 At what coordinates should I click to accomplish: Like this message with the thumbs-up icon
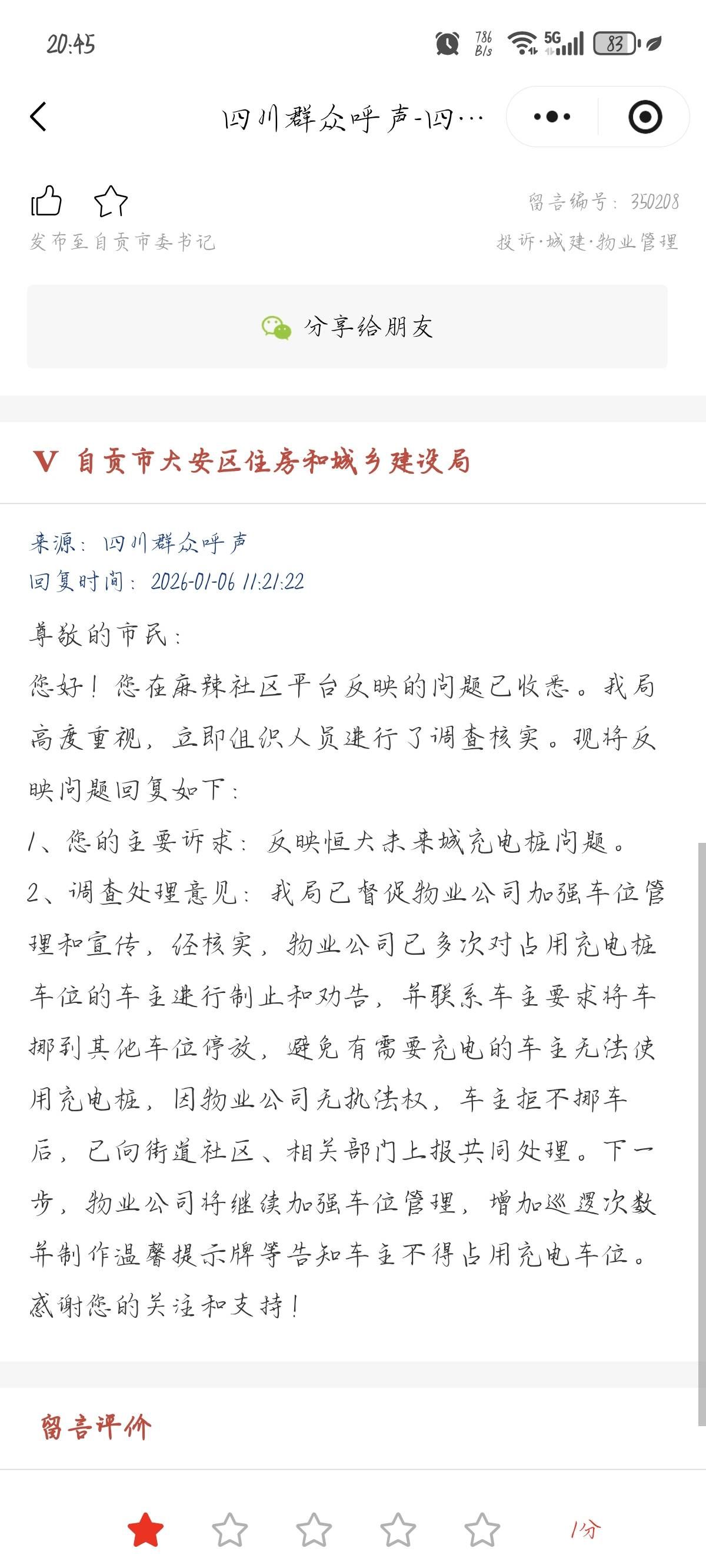[46, 201]
